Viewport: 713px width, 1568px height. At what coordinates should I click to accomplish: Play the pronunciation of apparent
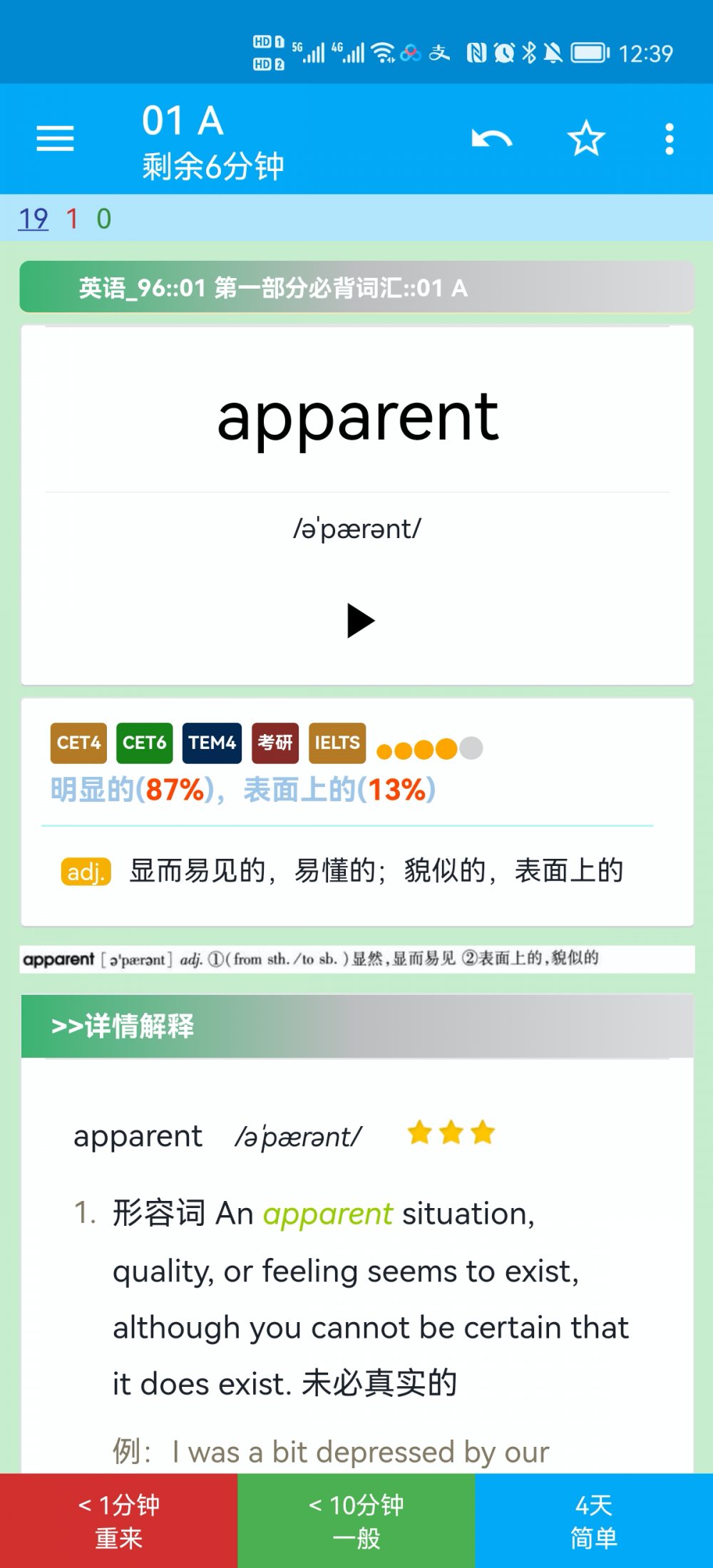(x=360, y=621)
